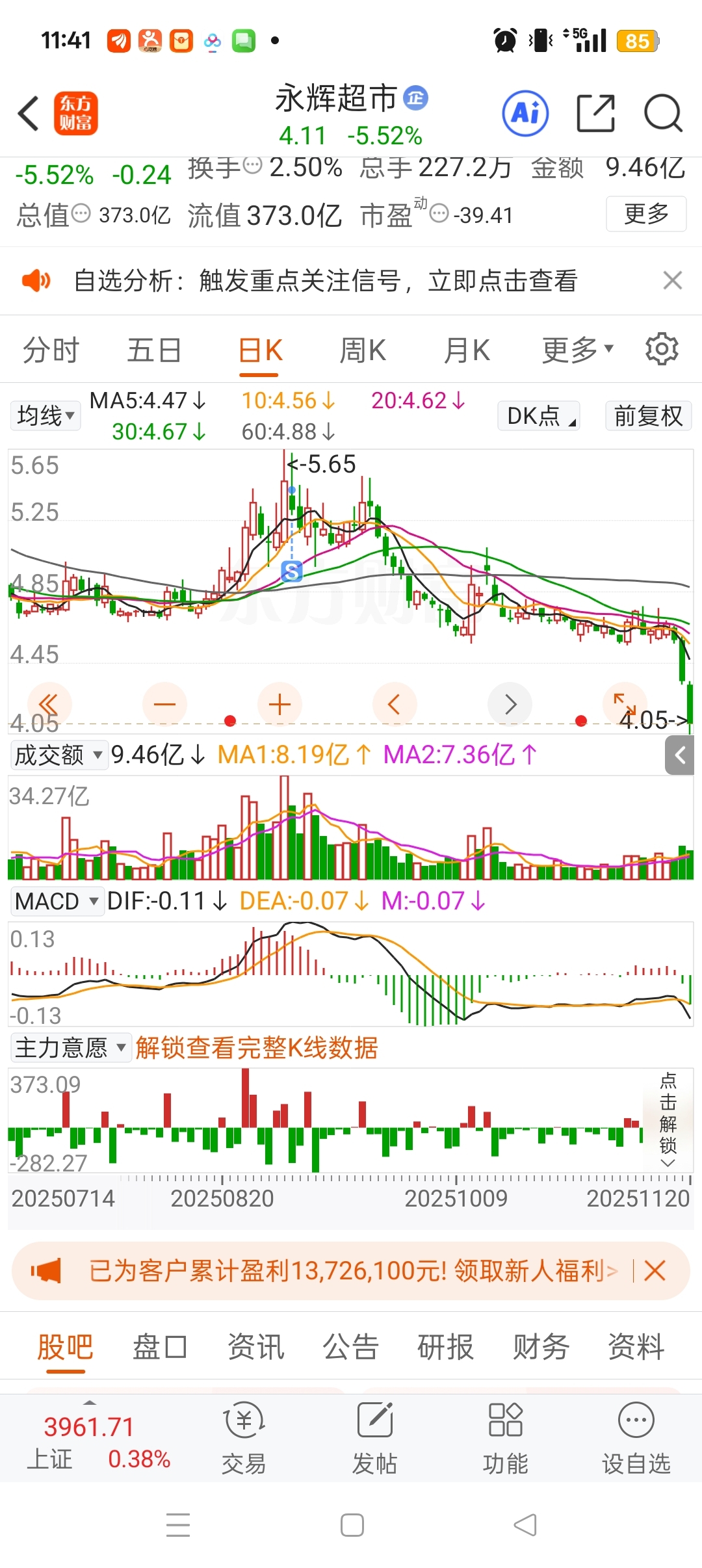Screen dimensions: 702x1568
Task: Zoom in the K-line chart with plus
Action: point(279,705)
